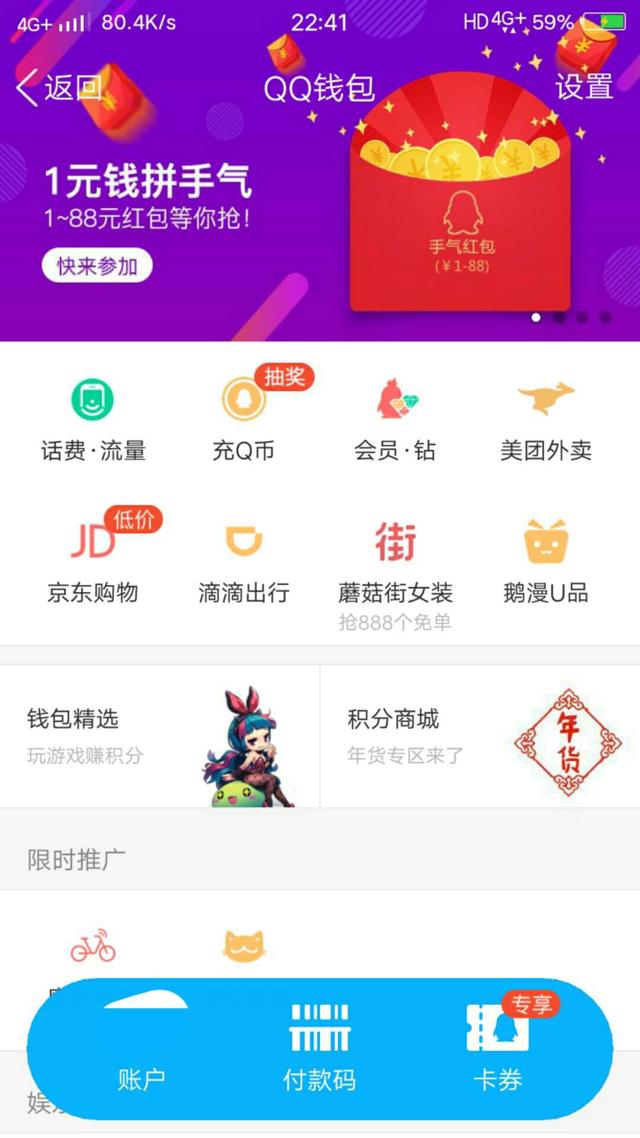Open the 卡券 coupons tab
Image resolution: width=640 pixels, height=1138 pixels.
click(498, 1048)
